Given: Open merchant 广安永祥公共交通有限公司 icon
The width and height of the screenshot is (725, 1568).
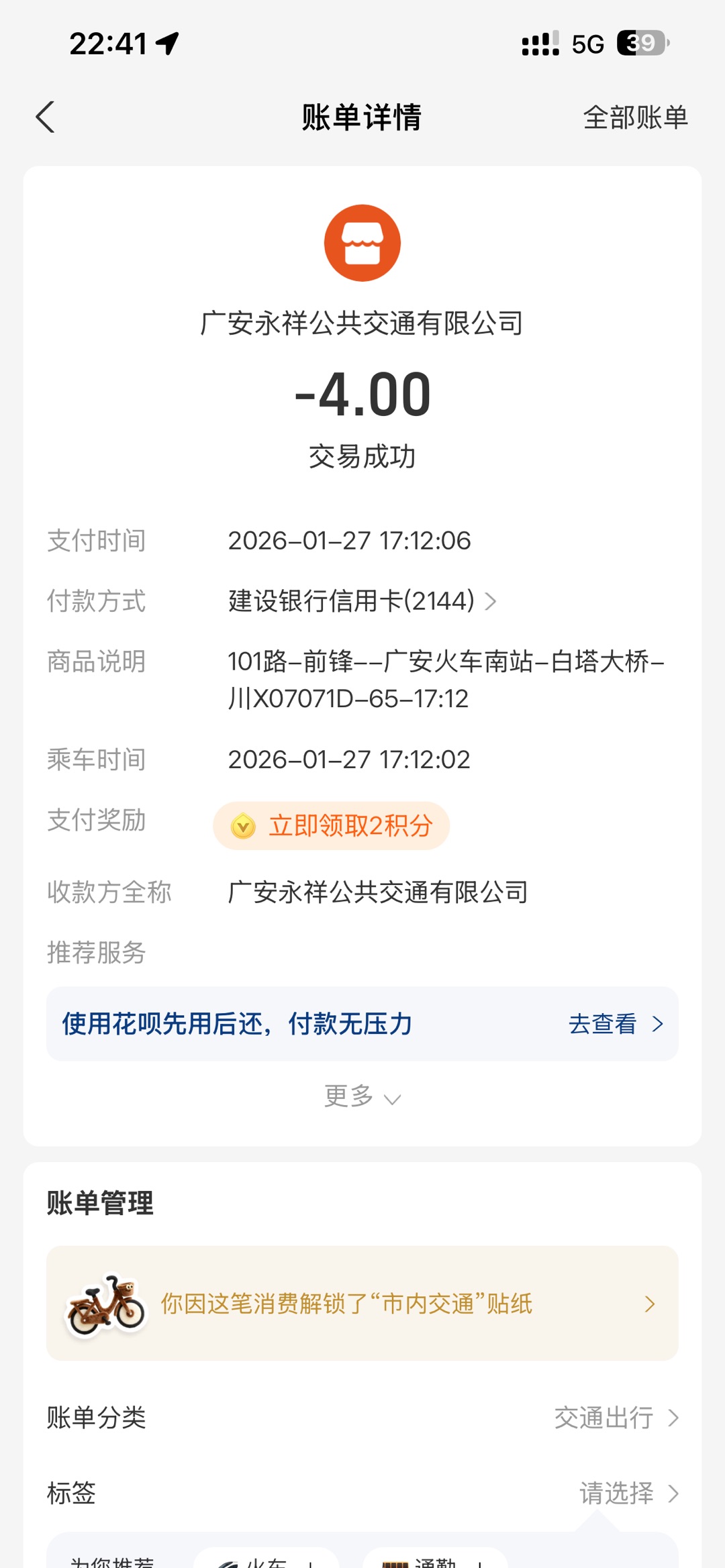Looking at the screenshot, I should coord(362,243).
